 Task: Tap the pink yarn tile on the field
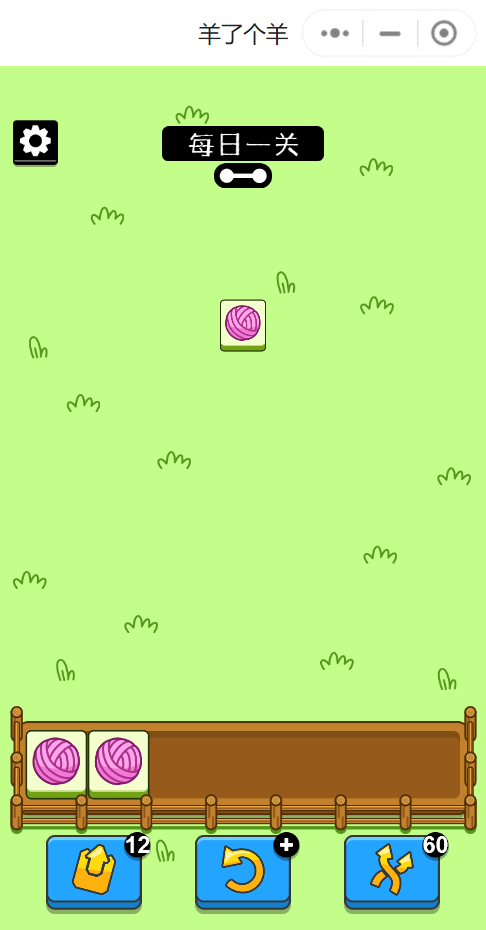point(243,325)
